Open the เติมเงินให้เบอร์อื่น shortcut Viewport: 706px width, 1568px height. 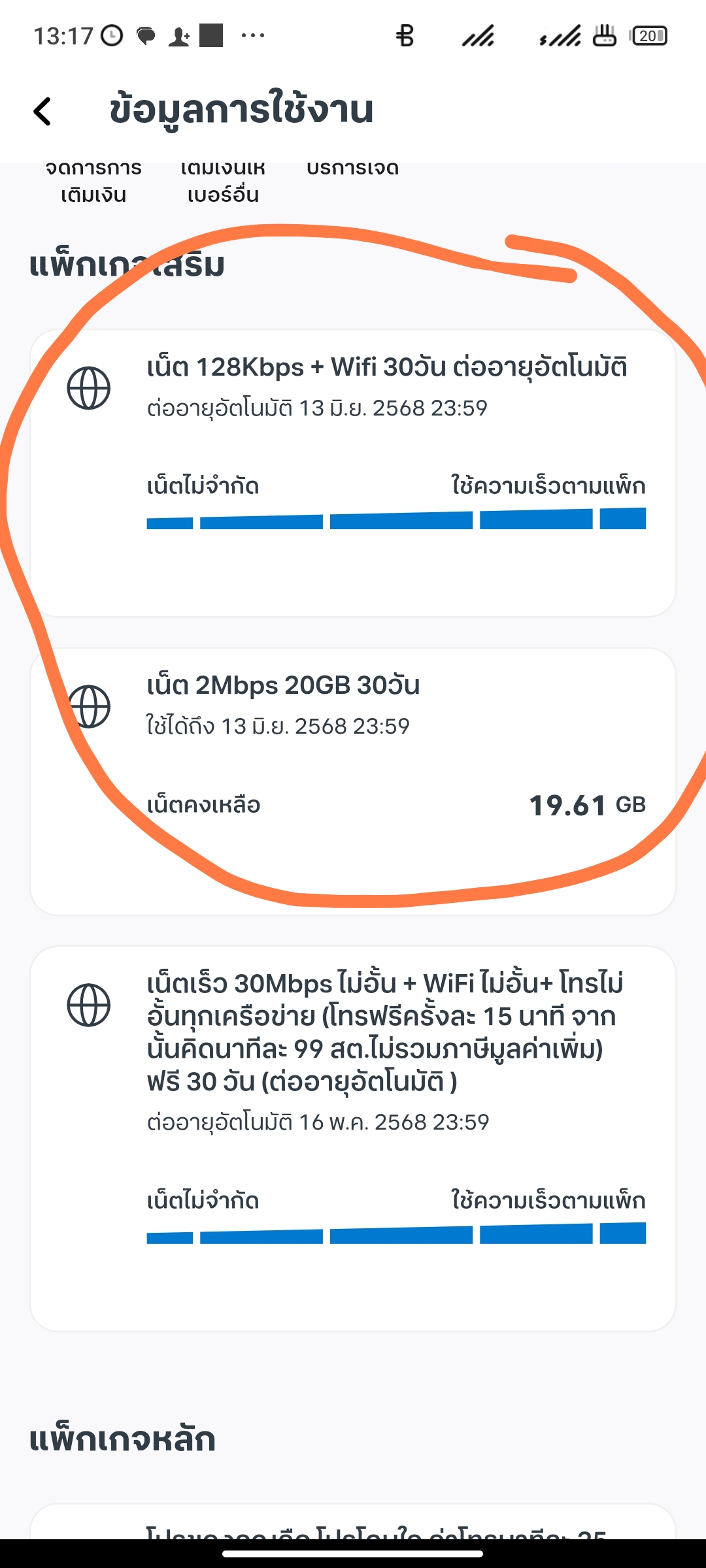pos(223,182)
